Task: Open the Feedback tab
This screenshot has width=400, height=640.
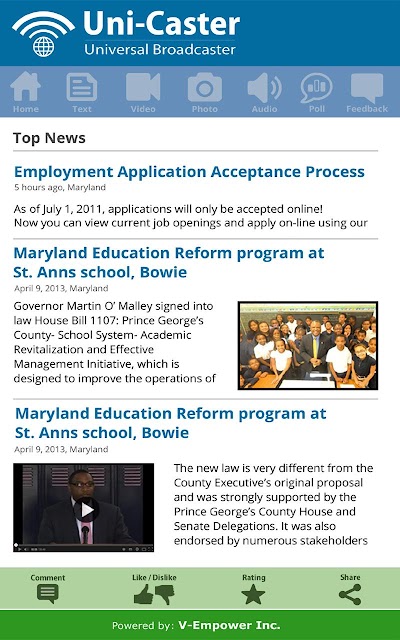Action: click(367, 92)
